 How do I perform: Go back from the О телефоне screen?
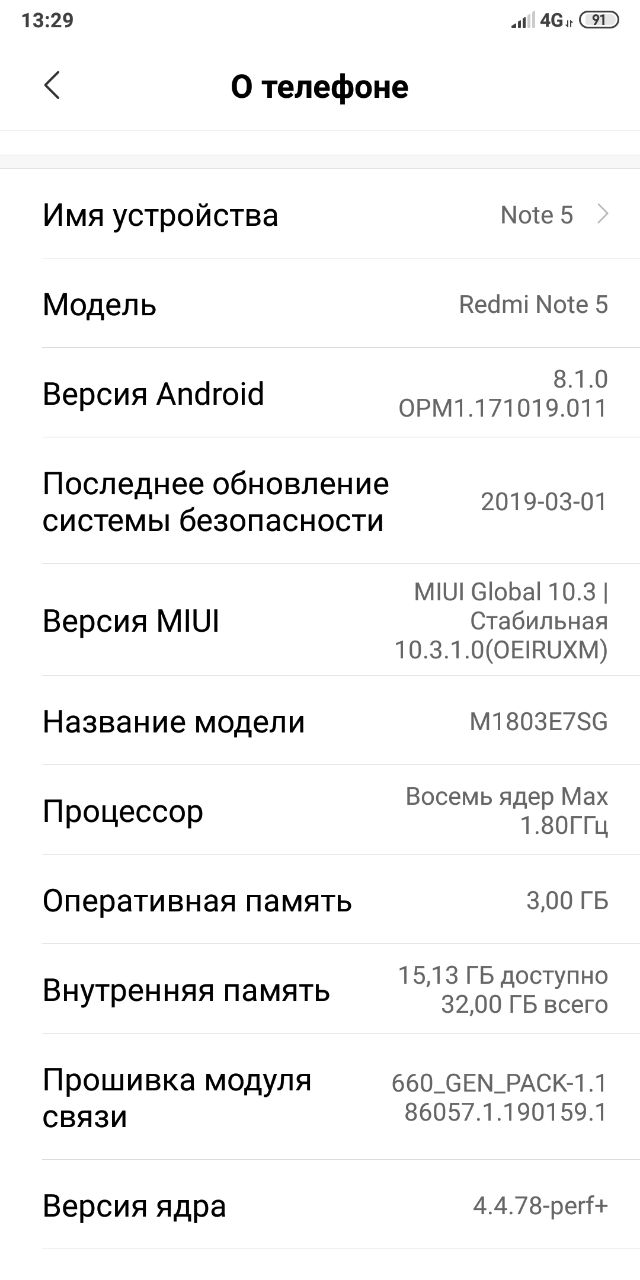point(52,86)
